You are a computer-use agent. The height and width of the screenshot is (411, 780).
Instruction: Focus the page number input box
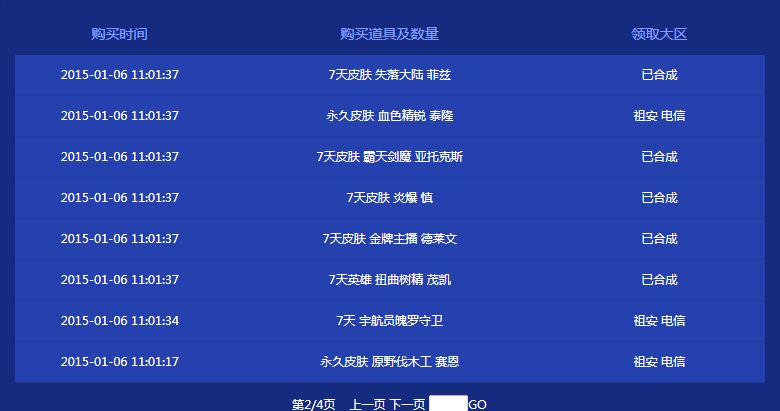point(448,404)
